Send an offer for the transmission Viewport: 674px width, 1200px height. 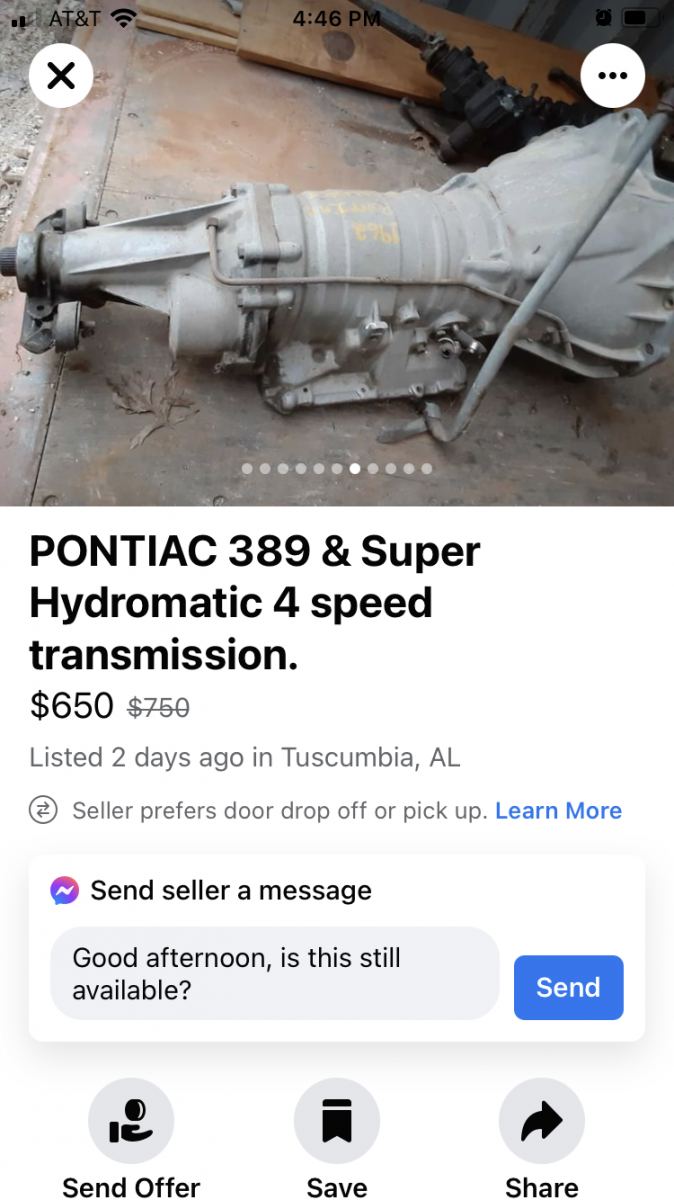coord(131,1122)
